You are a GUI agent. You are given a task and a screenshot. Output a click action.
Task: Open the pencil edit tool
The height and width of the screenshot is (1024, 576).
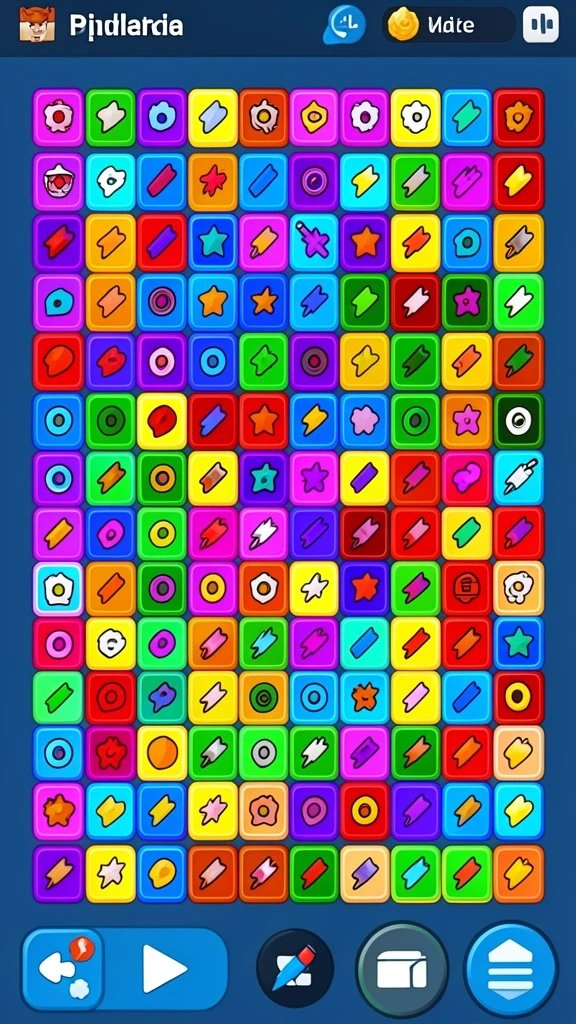(295, 968)
